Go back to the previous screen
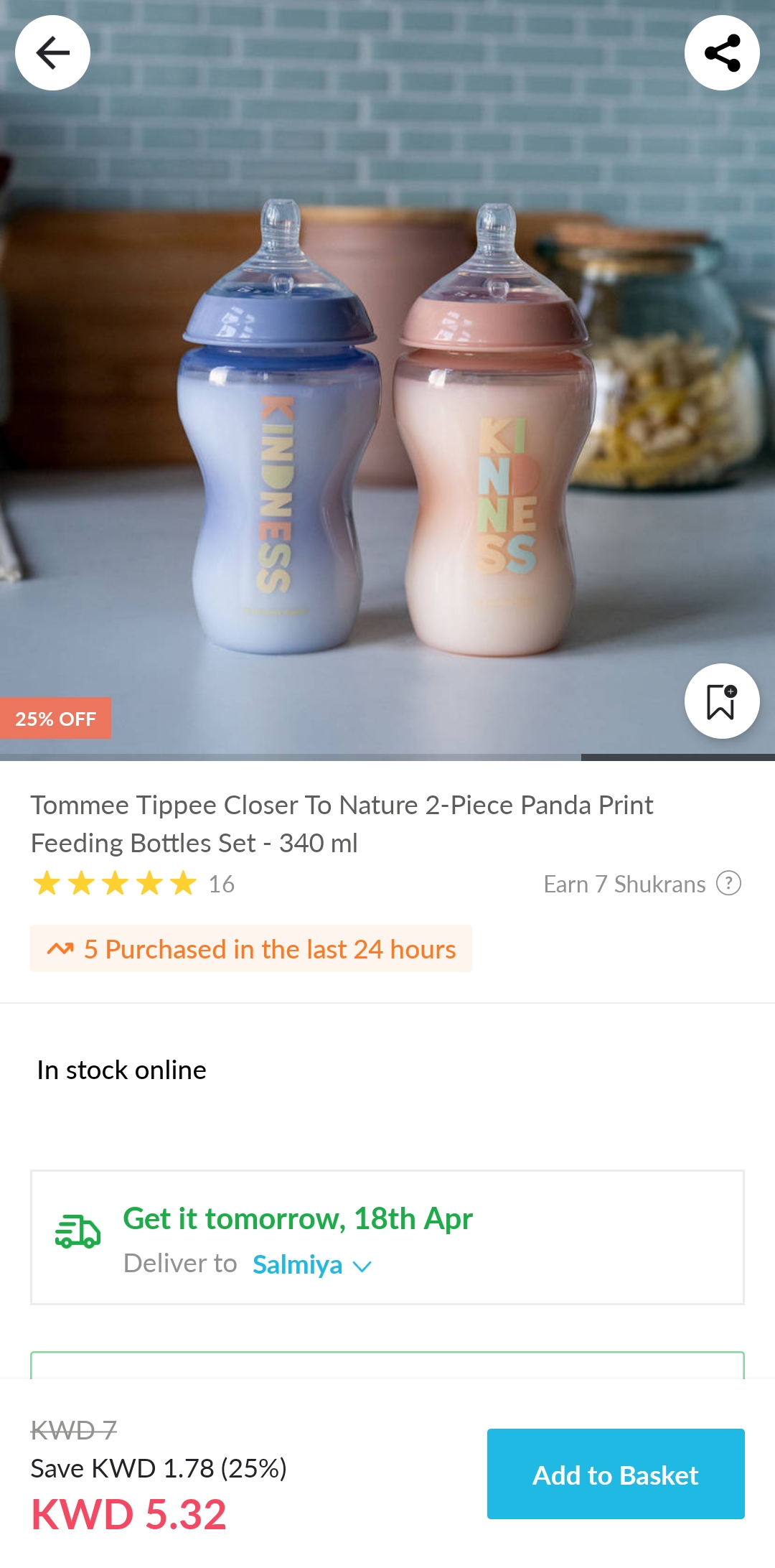775x1568 pixels. click(x=52, y=53)
